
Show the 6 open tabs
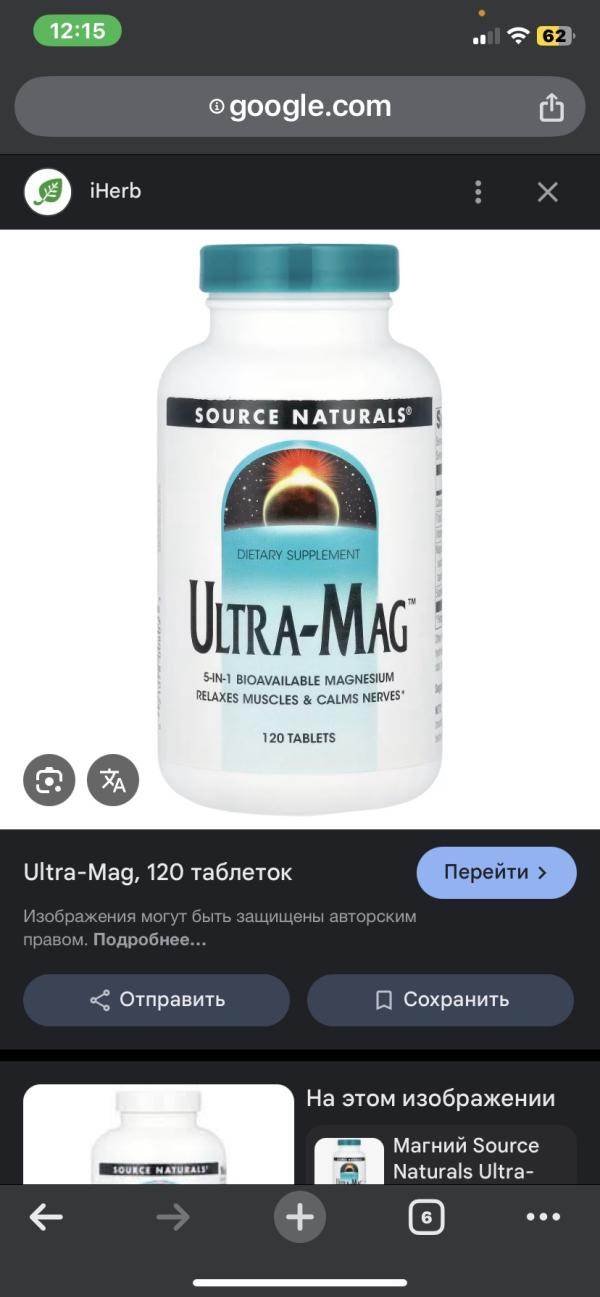(x=426, y=1216)
